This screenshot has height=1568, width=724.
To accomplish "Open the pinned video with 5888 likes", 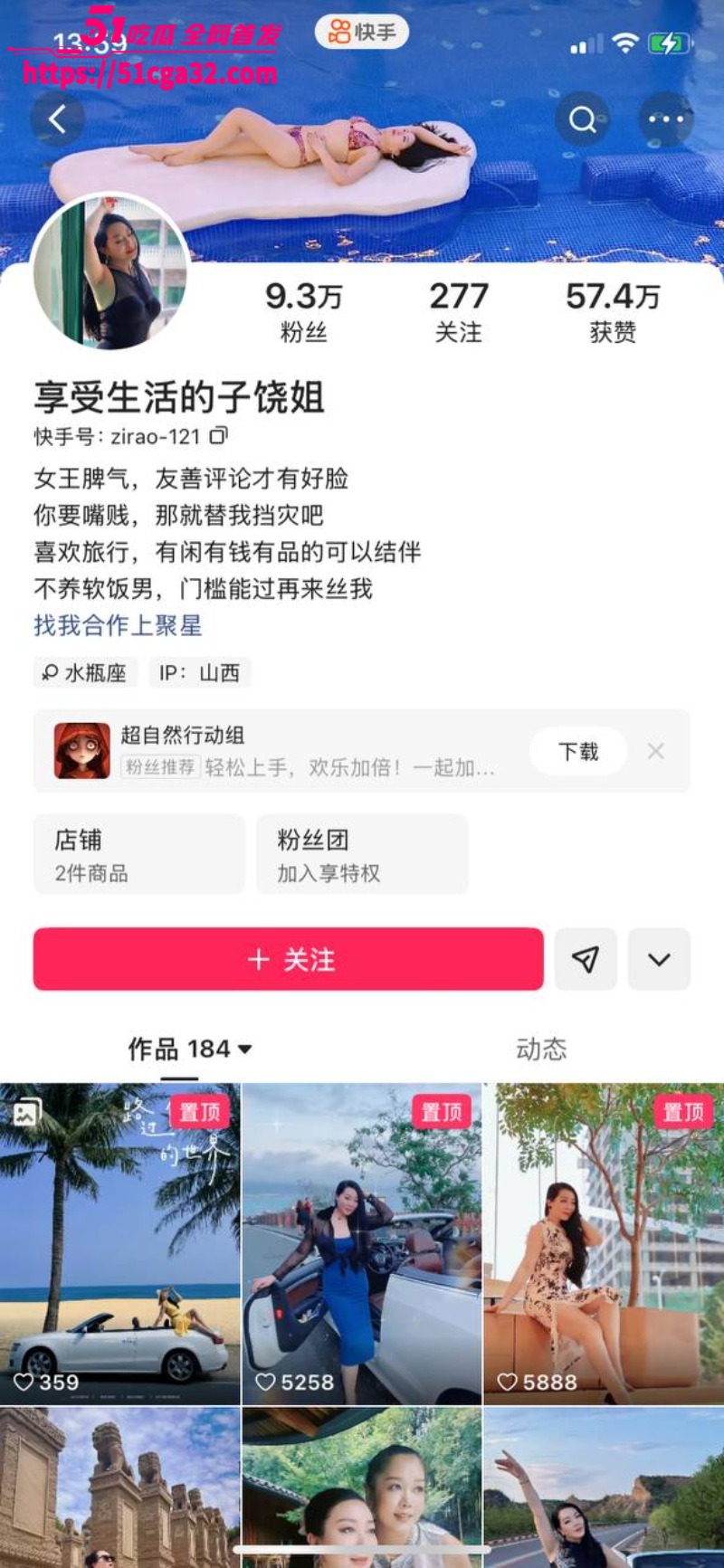I will tap(604, 1243).
